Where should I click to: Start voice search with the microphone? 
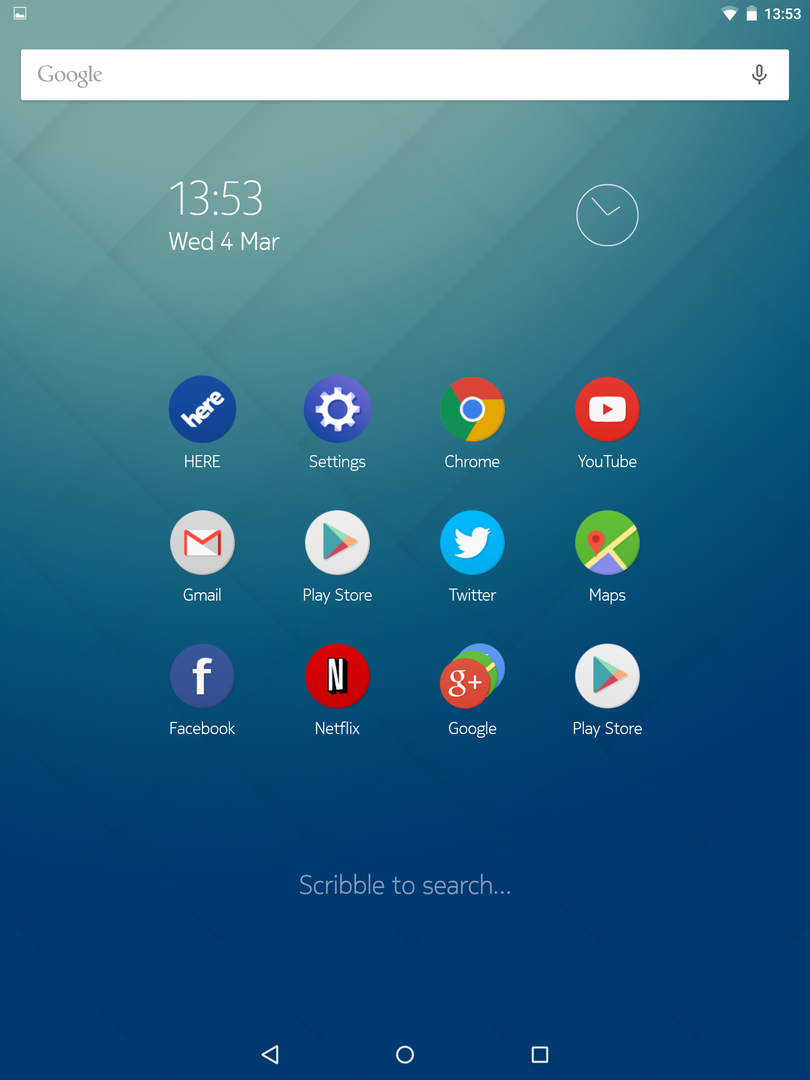click(759, 75)
